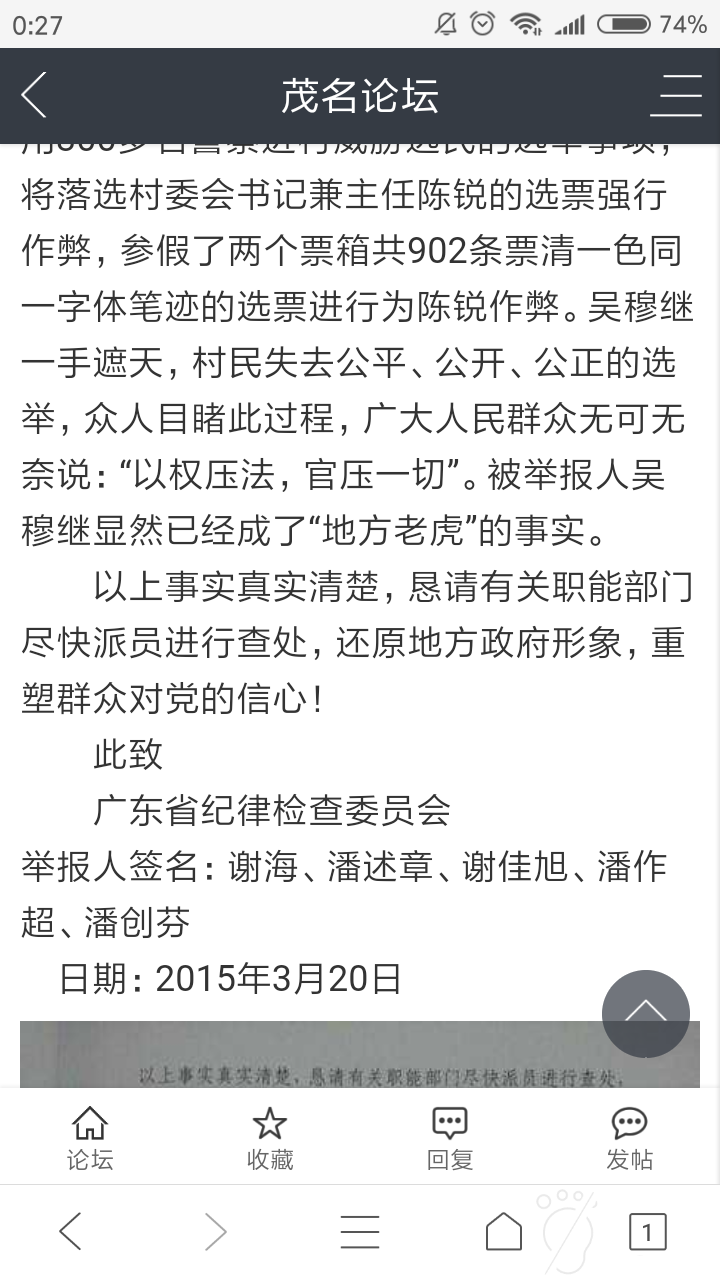The height and width of the screenshot is (1280, 720).
Task: Go back in browser toolbar
Action: click(70, 1232)
